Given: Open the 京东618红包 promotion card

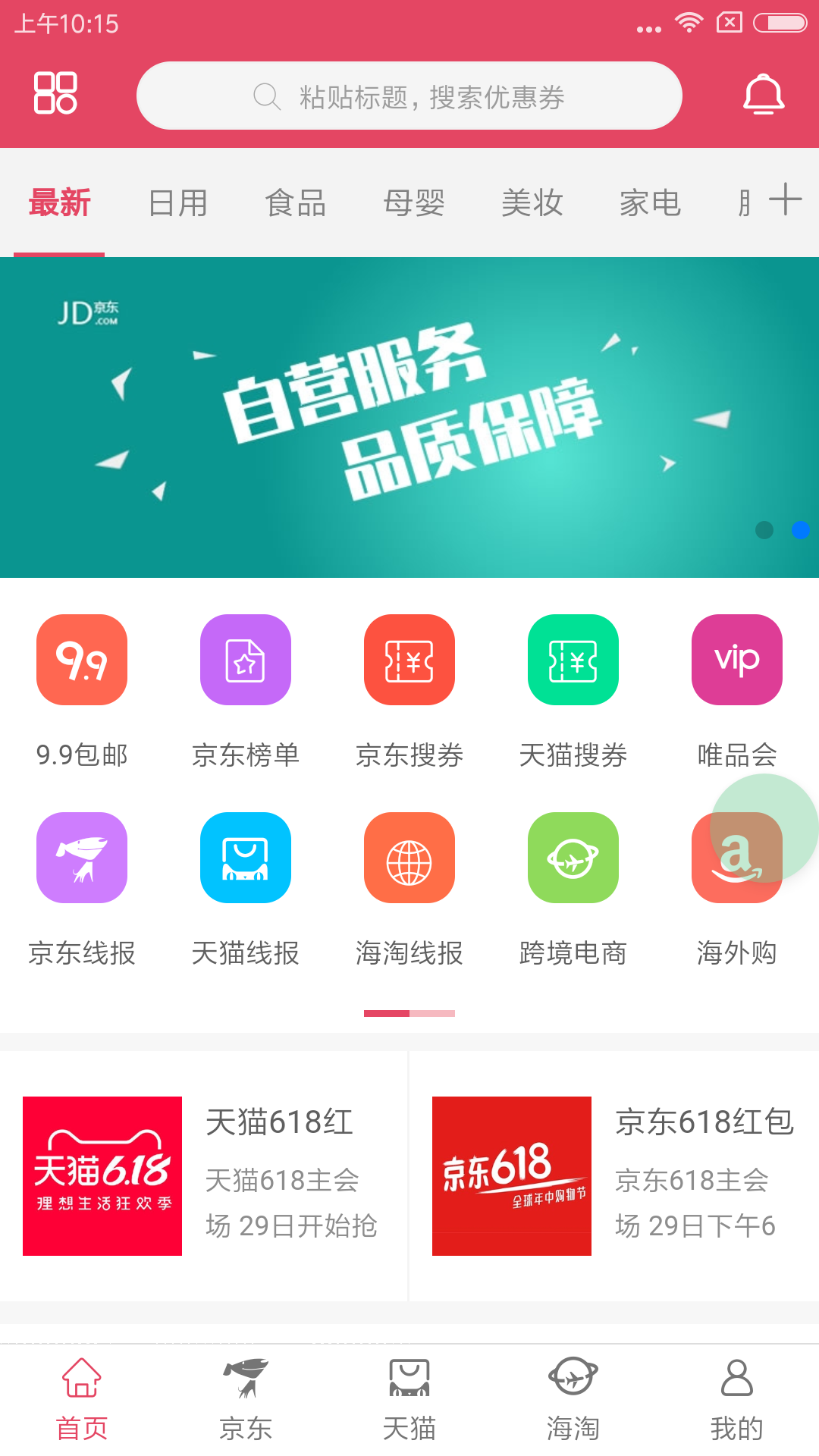Looking at the screenshot, I should coord(614,1175).
